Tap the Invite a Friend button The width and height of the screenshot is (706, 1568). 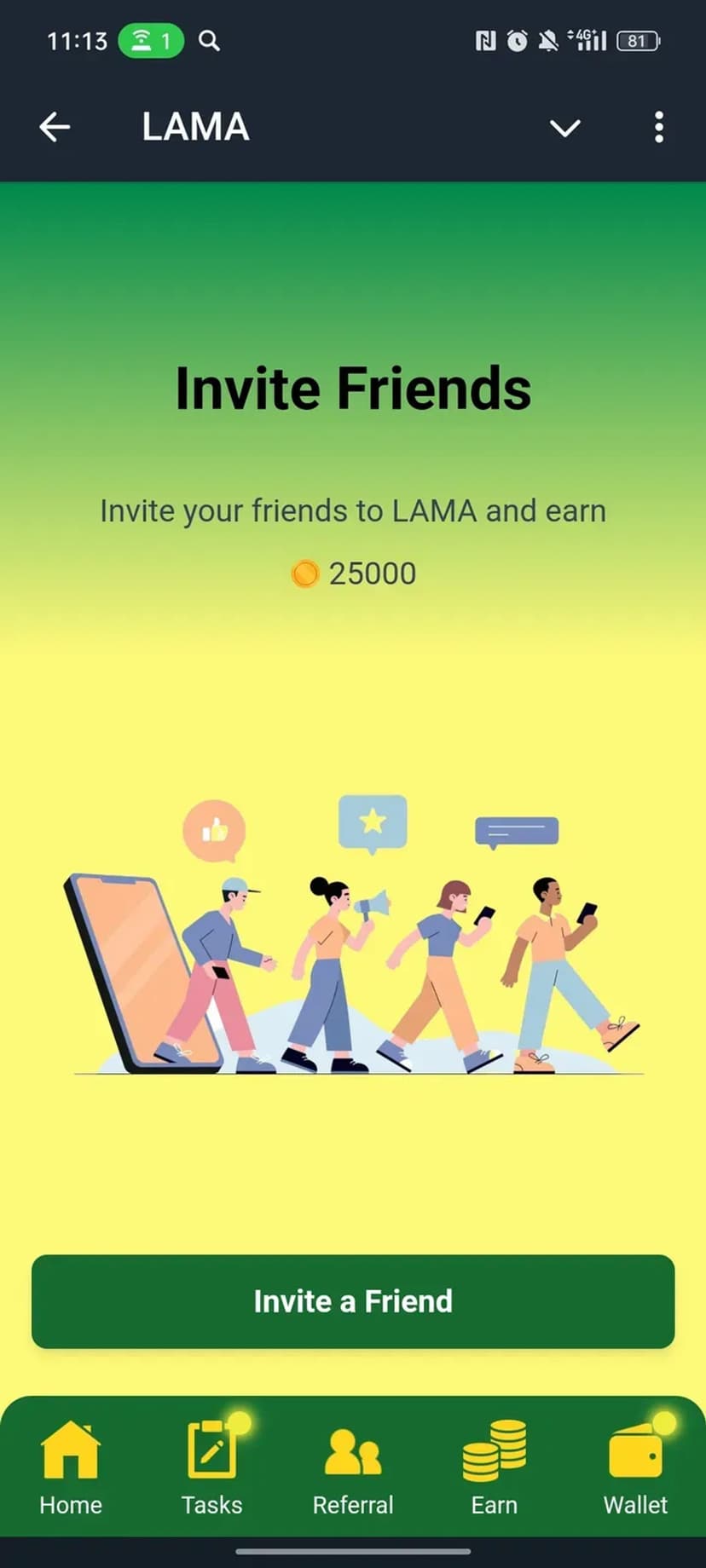[353, 1301]
